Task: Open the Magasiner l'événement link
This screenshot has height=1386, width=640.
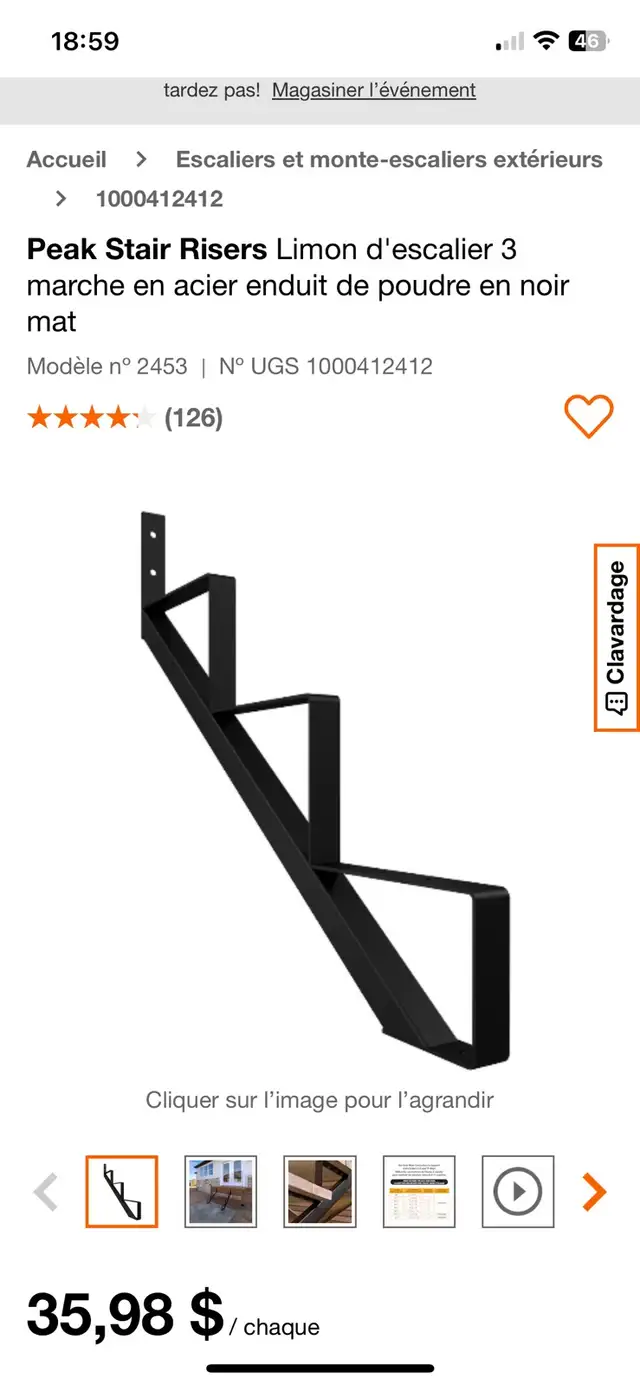Action: (374, 90)
